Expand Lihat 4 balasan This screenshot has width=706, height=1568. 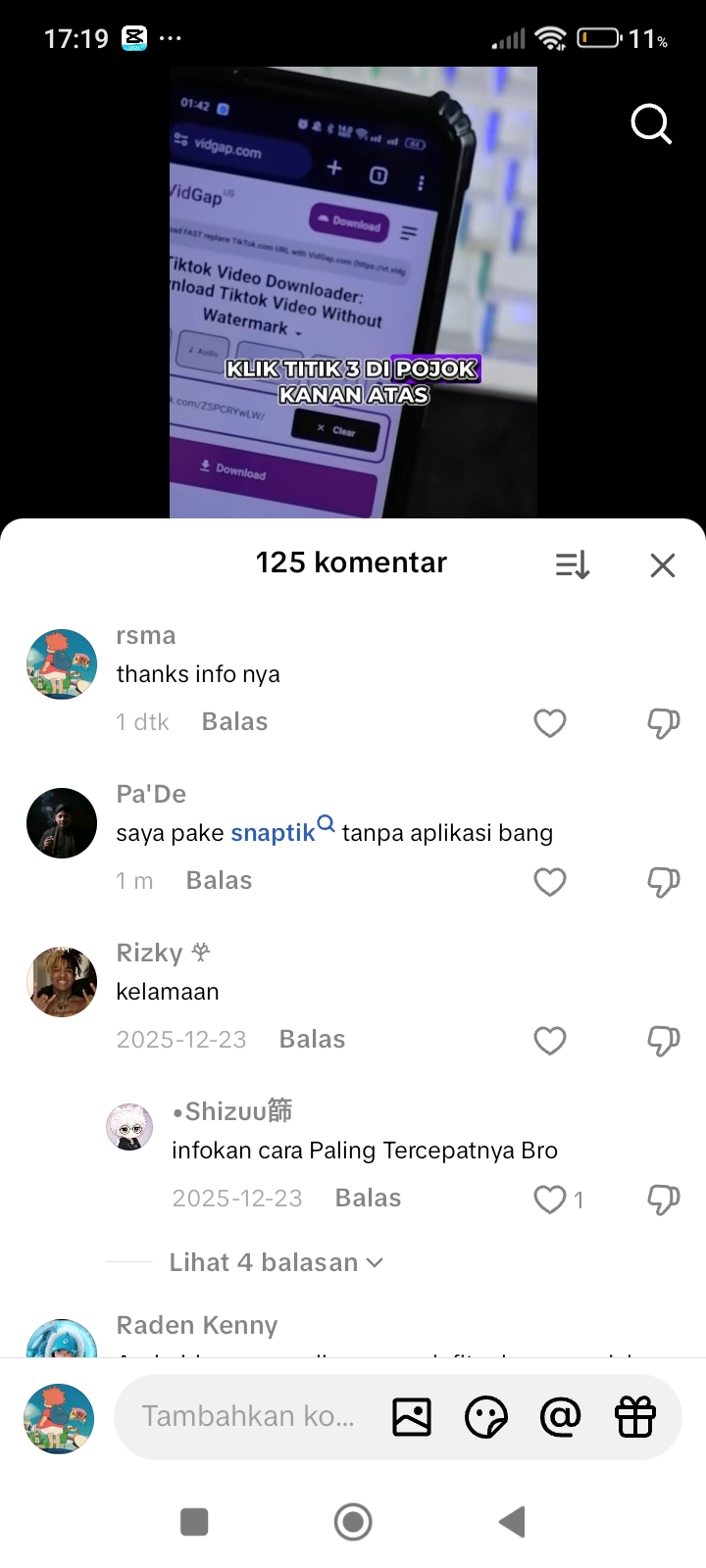click(x=276, y=1262)
